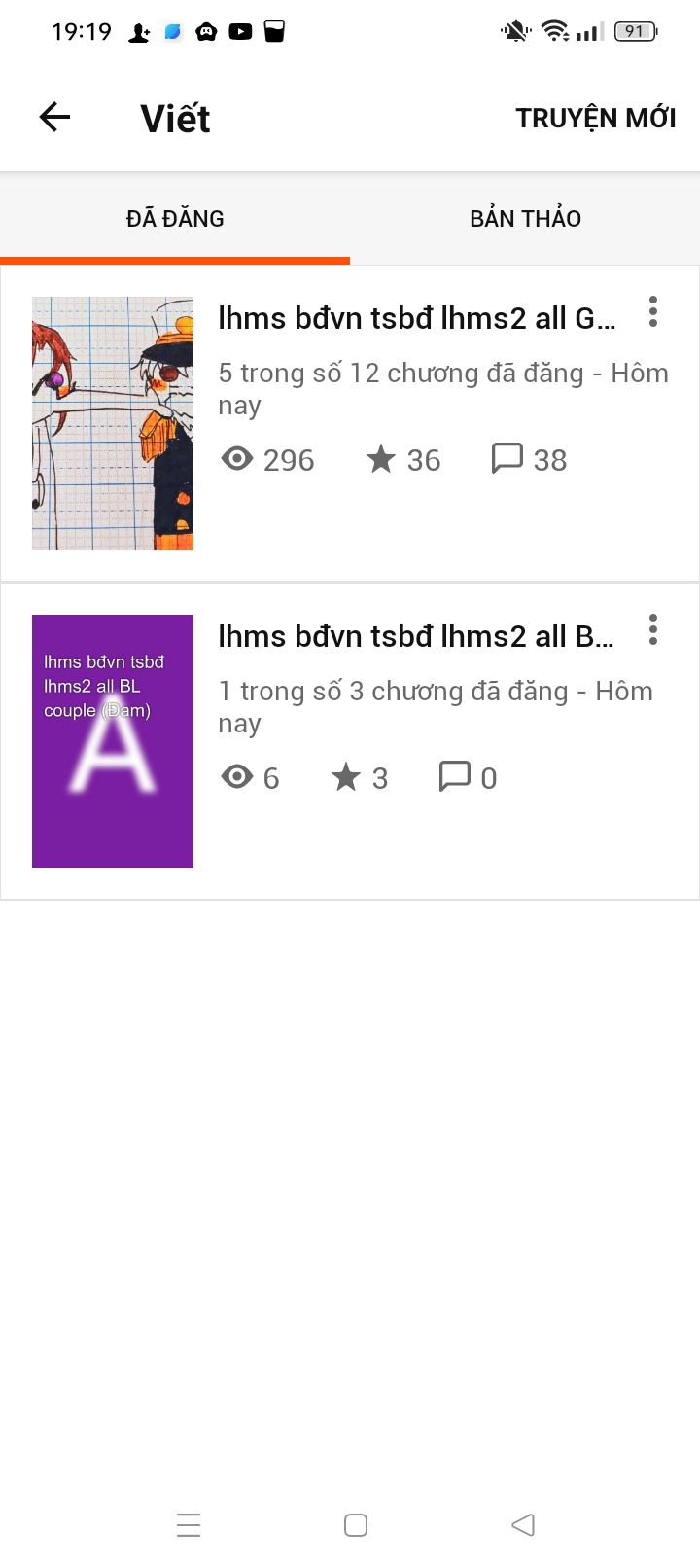Select the ĐÃ ĐĂNG tab

point(175,218)
